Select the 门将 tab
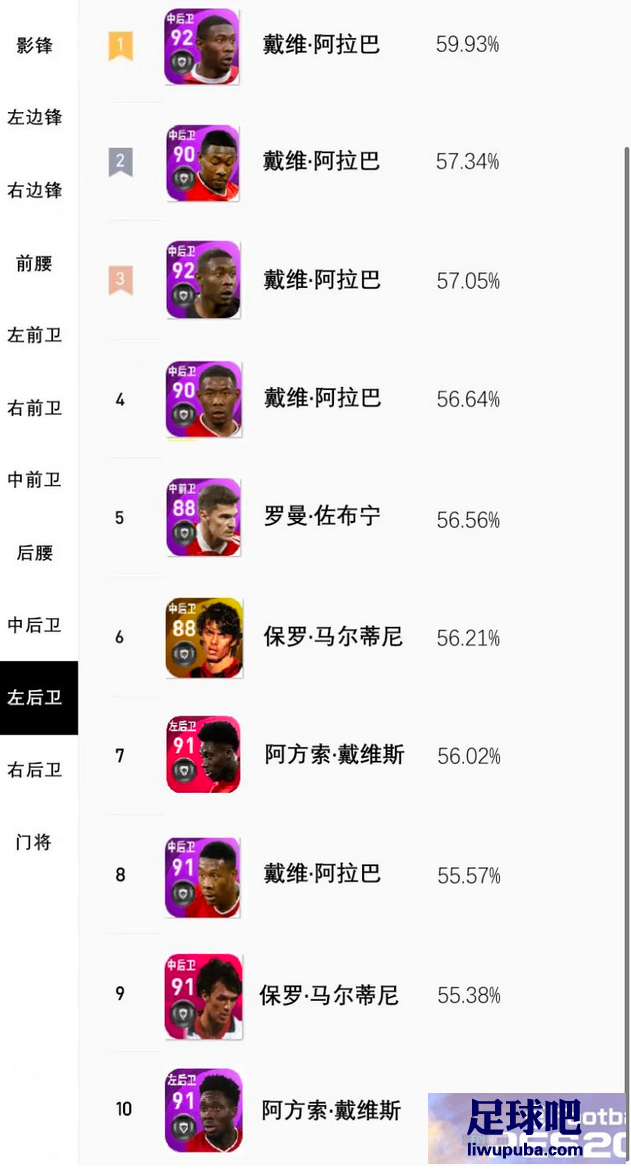The width and height of the screenshot is (631, 1169). (35, 842)
